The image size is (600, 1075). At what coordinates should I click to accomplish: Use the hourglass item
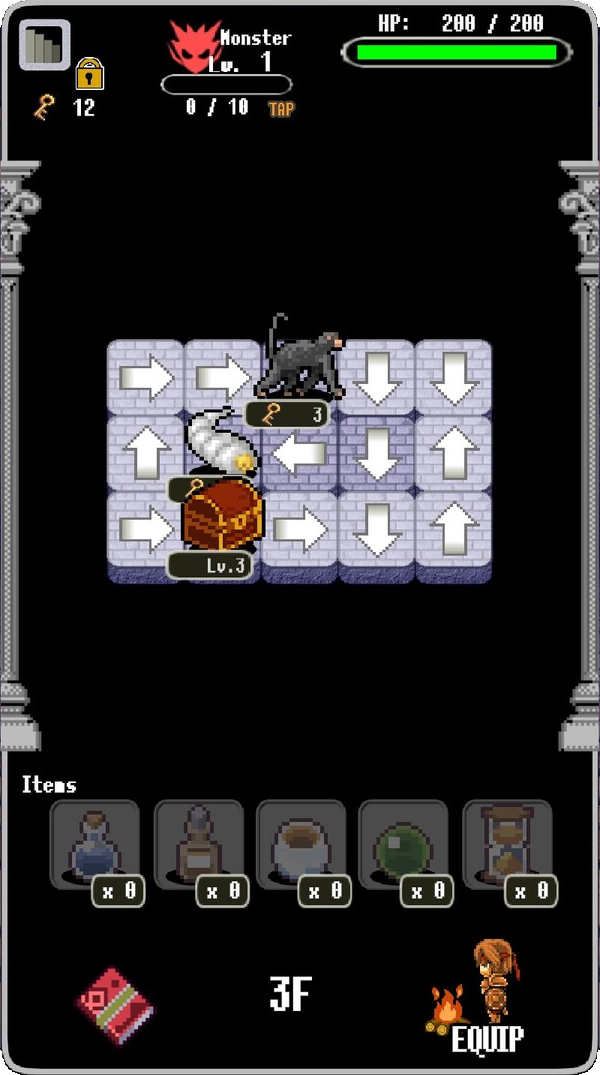[507, 845]
